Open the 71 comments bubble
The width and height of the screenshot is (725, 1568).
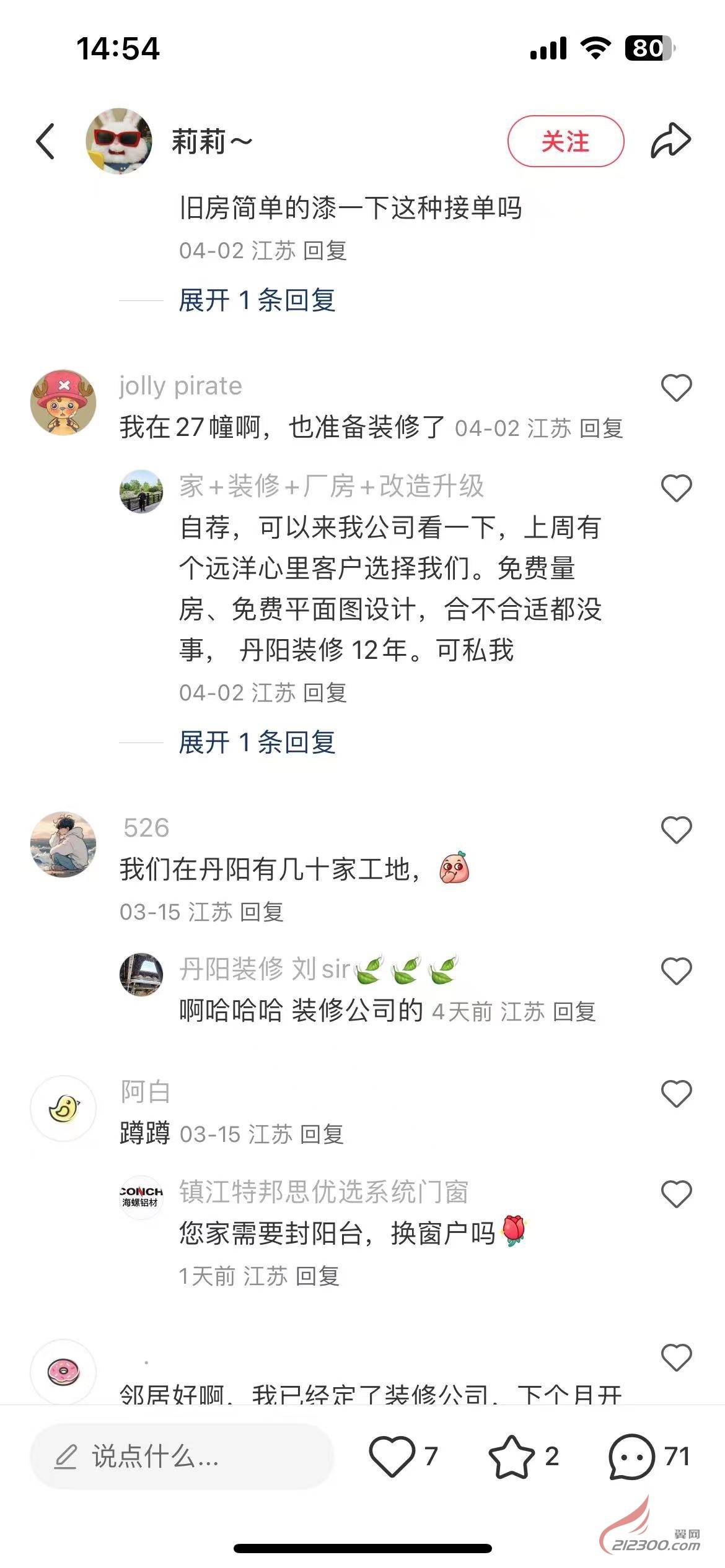coord(631,1457)
